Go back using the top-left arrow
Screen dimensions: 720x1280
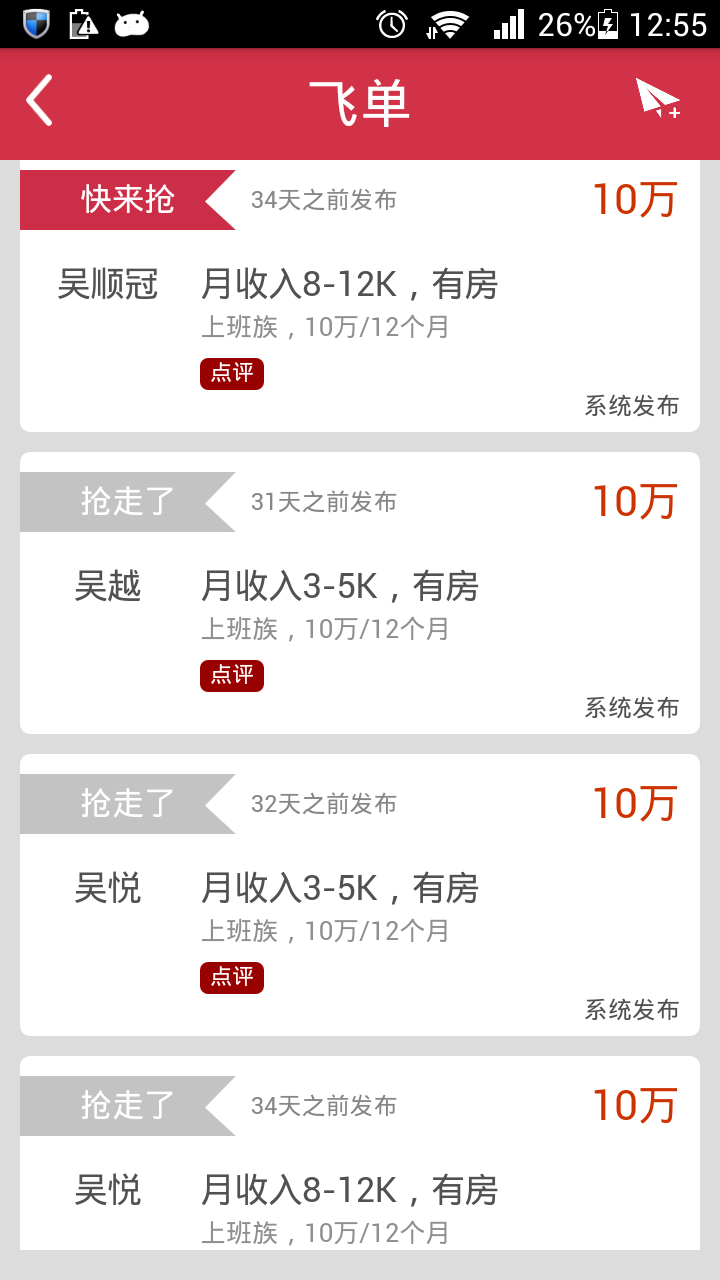pos(39,101)
